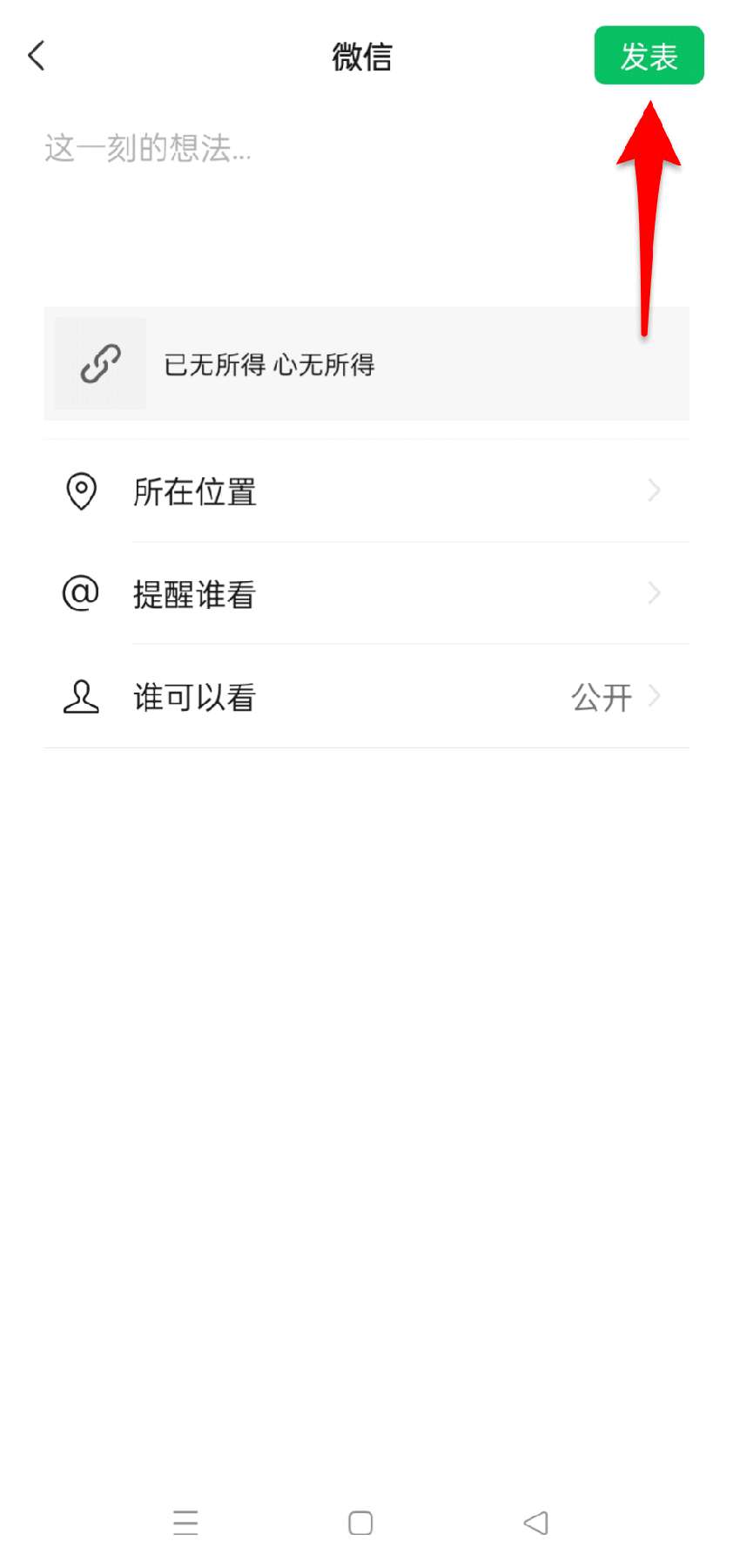Open the system recent apps menu
733x1568 pixels.
(185, 1523)
